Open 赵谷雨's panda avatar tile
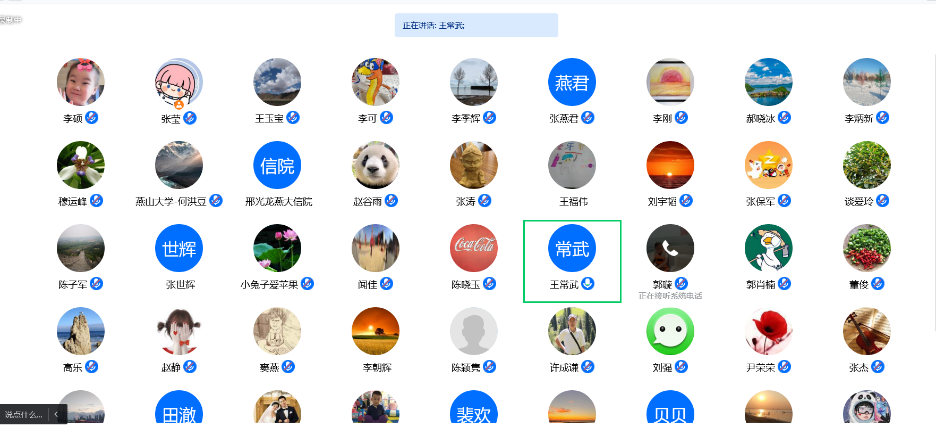936x427 pixels. point(376,166)
